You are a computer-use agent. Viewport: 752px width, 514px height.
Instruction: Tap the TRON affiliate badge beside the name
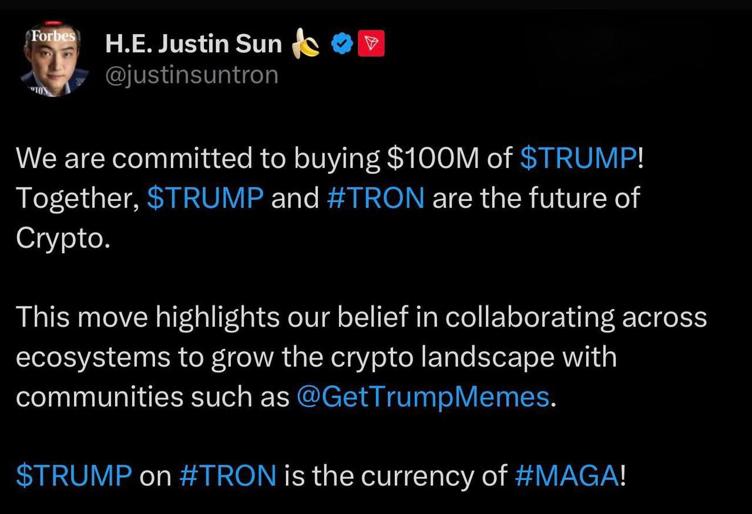pos(372,43)
